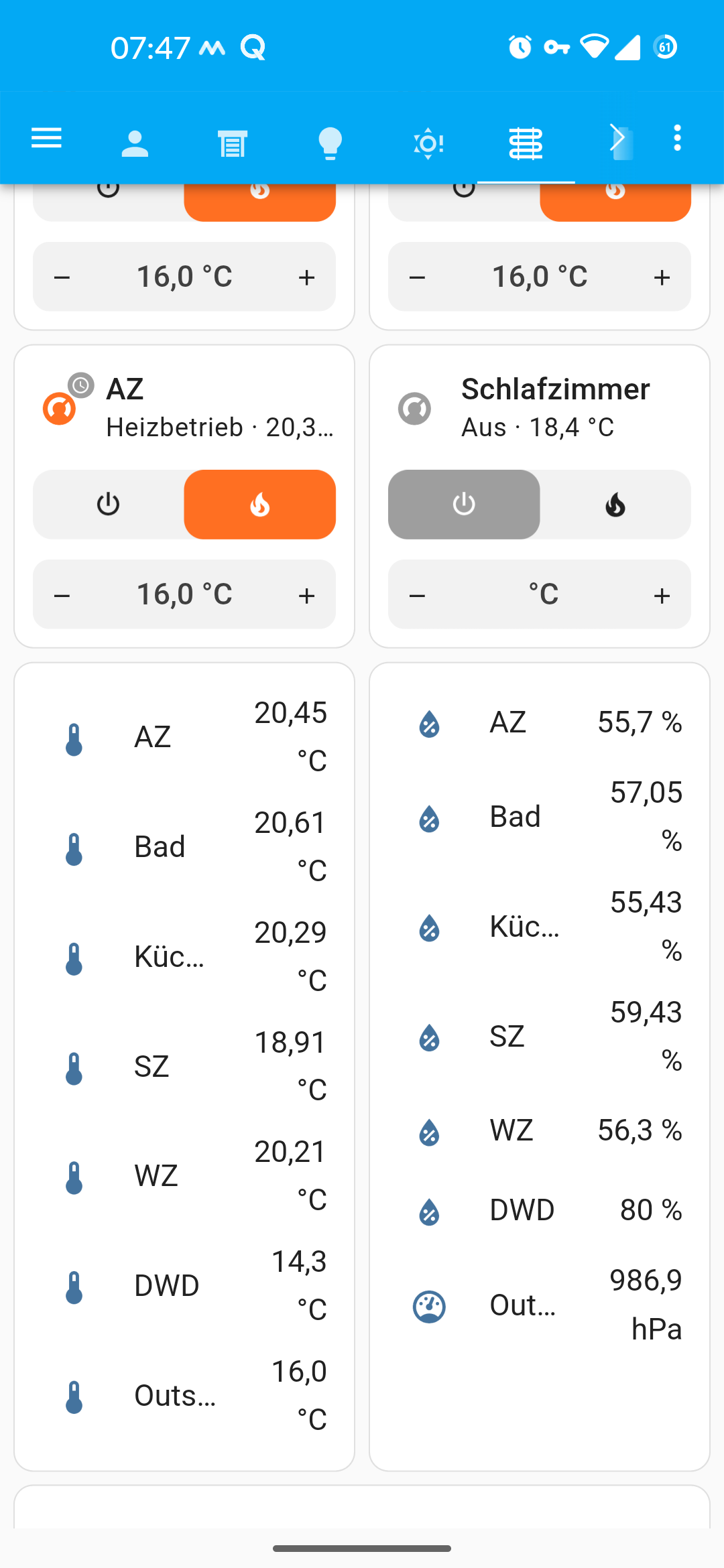Open DWD humidity sensor entry

coord(540,1210)
